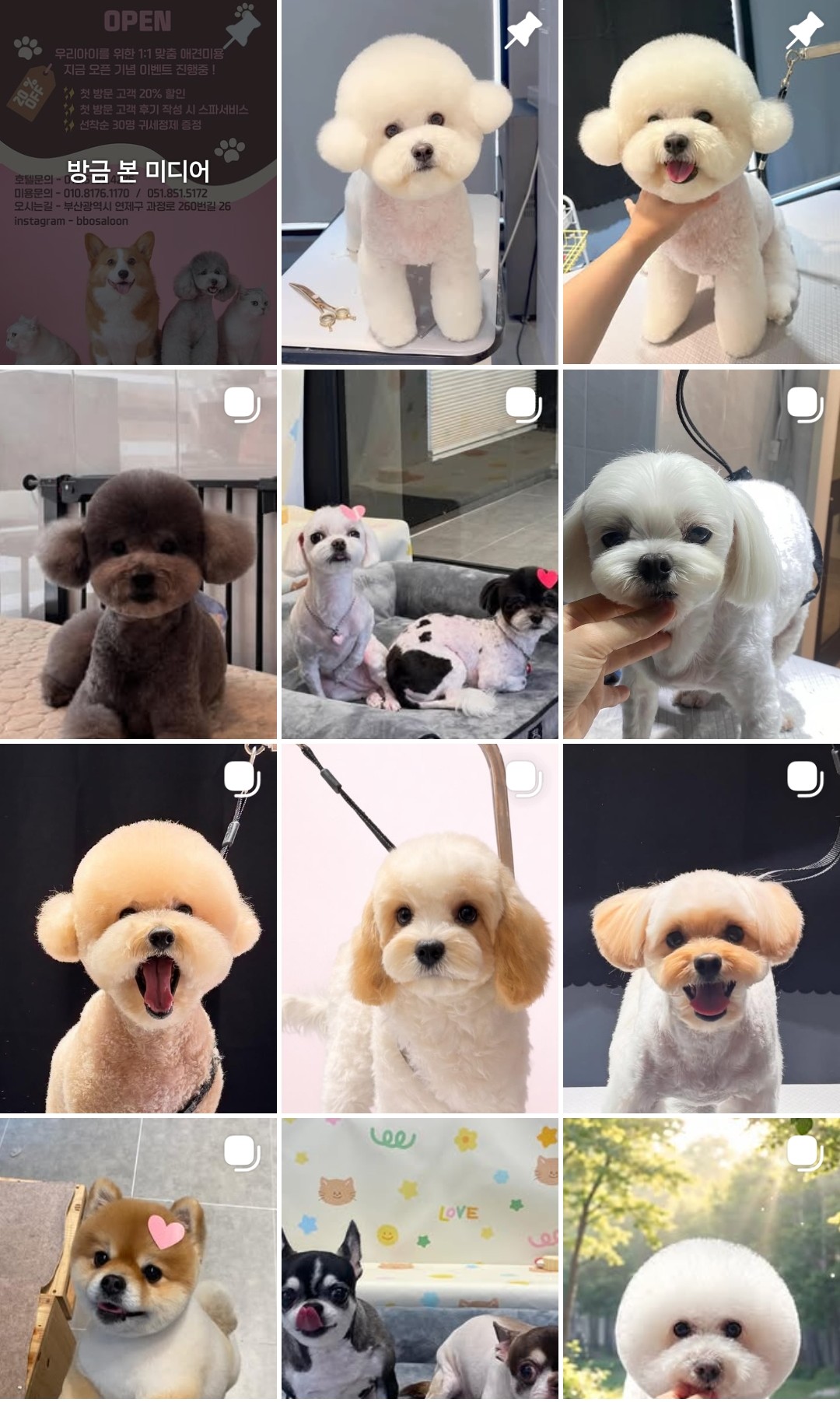Open the yawning cream bichon post
The image size is (840, 1402).
coord(138,927)
